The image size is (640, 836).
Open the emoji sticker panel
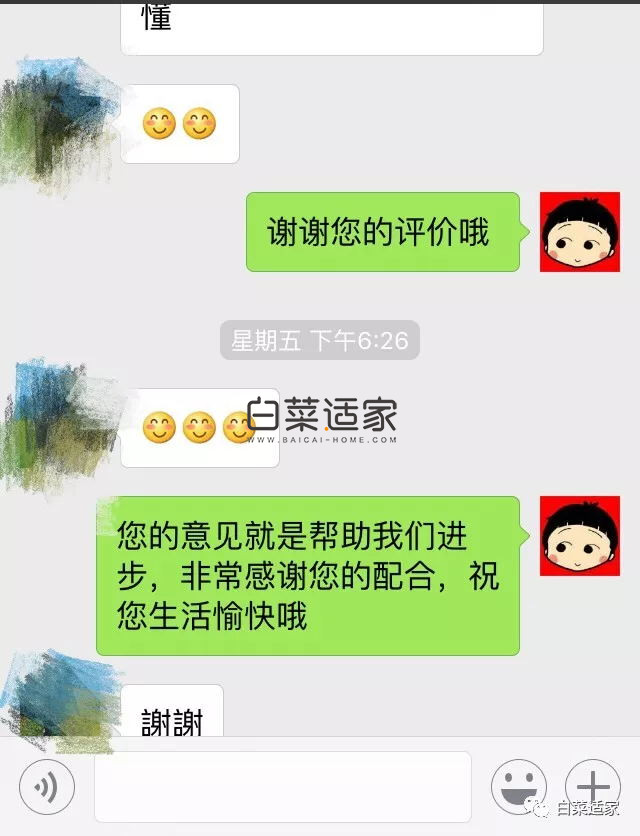[518, 787]
